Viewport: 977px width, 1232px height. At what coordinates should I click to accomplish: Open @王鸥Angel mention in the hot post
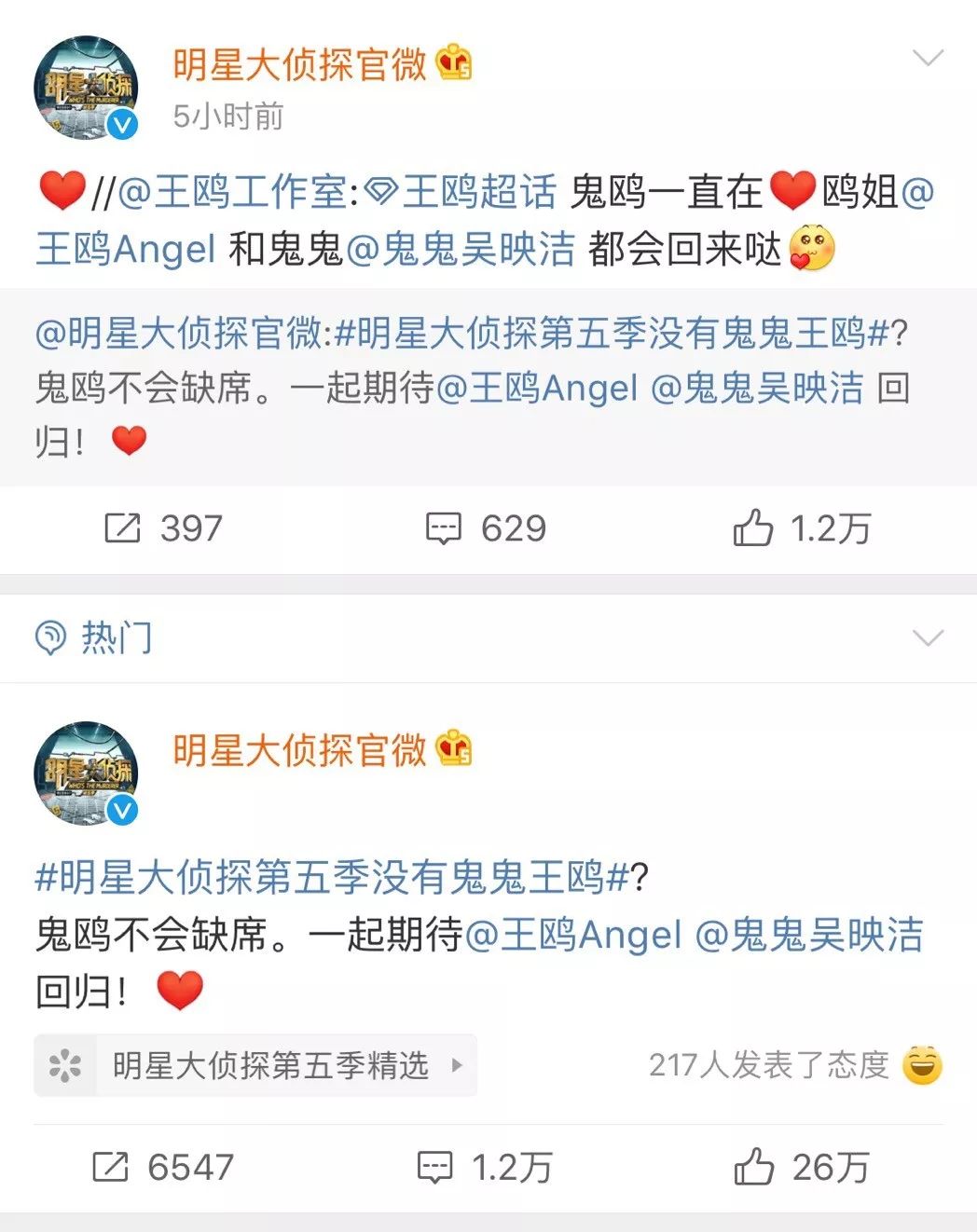point(573,935)
